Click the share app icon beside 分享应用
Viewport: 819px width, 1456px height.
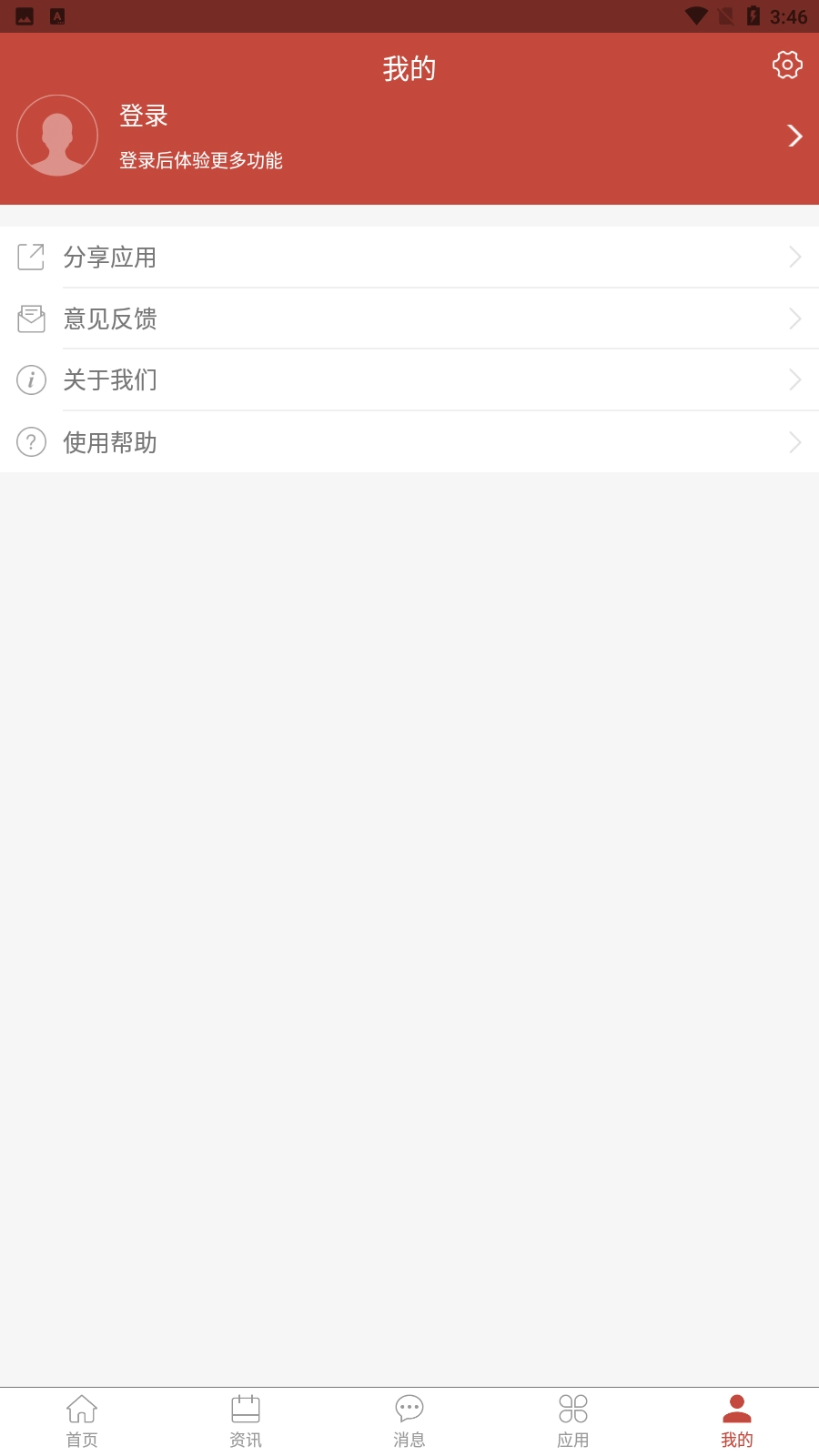(31, 257)
